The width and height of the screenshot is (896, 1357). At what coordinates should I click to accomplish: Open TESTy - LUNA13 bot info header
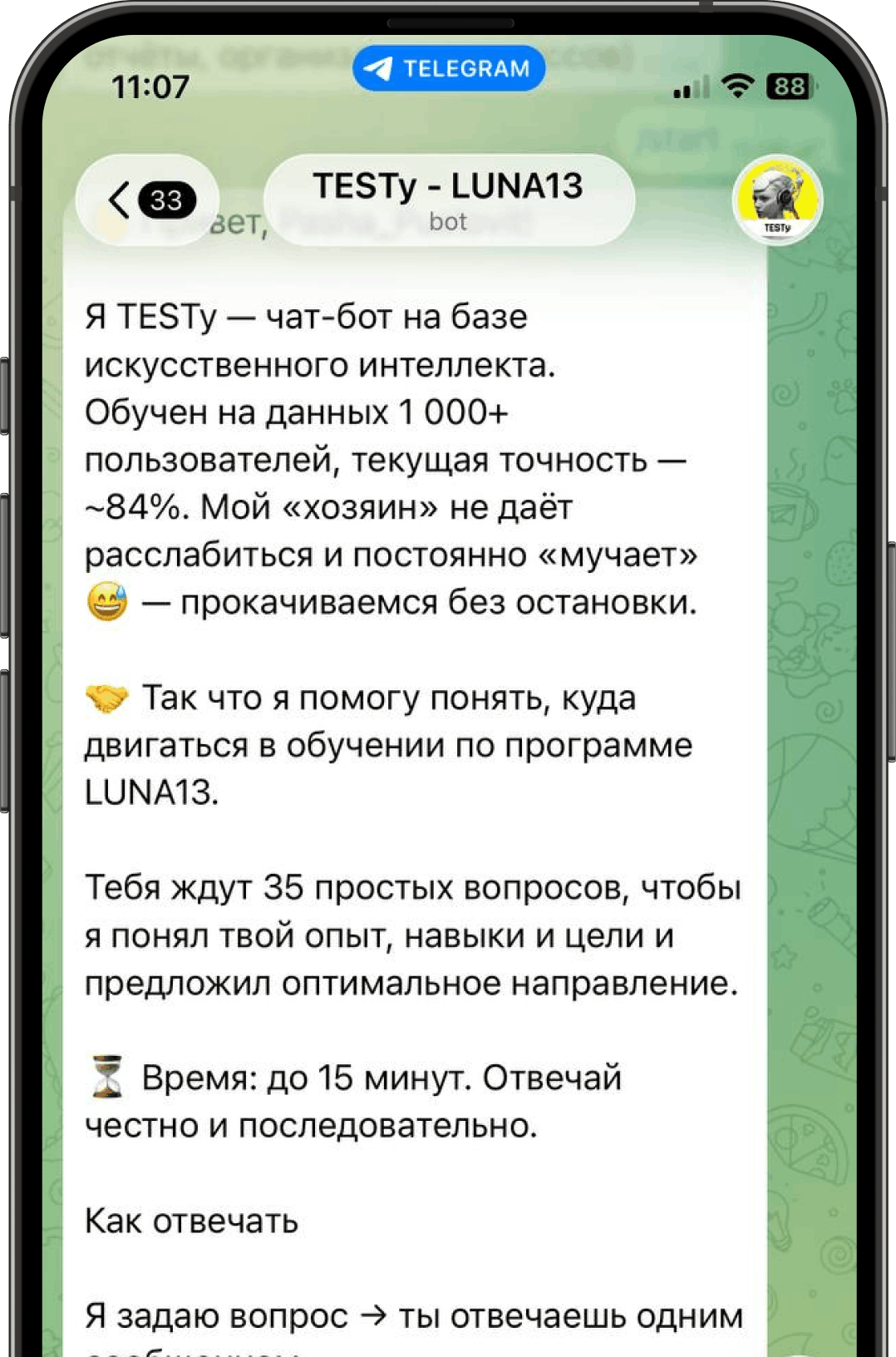click(448, 200)
